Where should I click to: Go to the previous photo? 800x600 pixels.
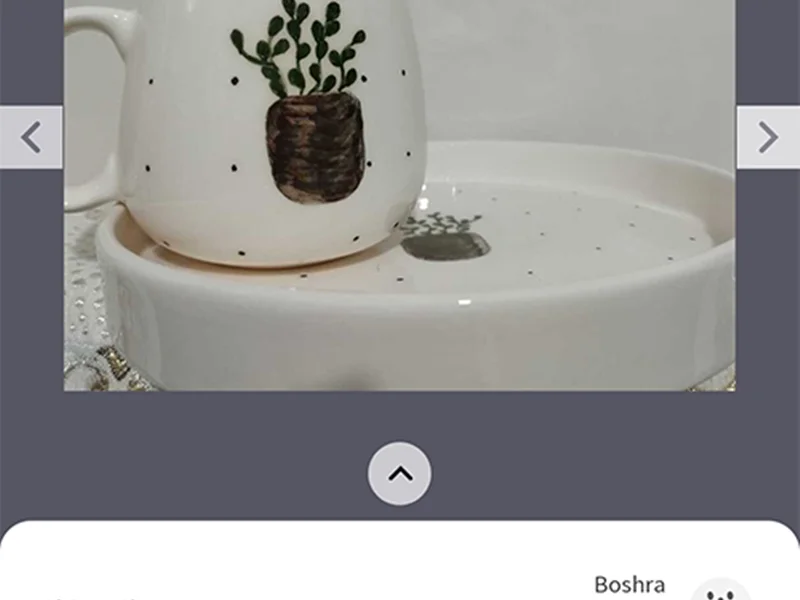click(x=31, y=137)
